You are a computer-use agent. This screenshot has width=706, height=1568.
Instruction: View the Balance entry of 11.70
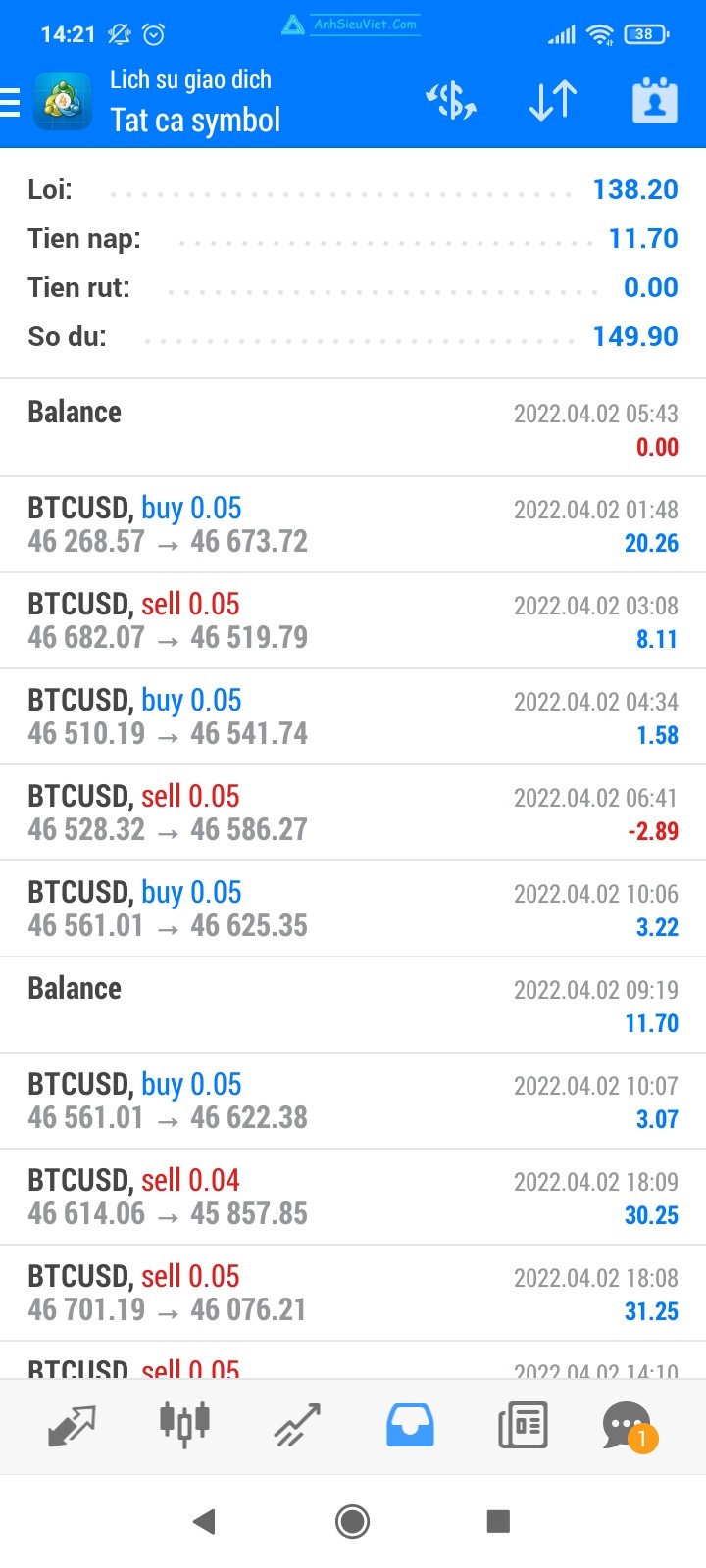pos(353,1004)
